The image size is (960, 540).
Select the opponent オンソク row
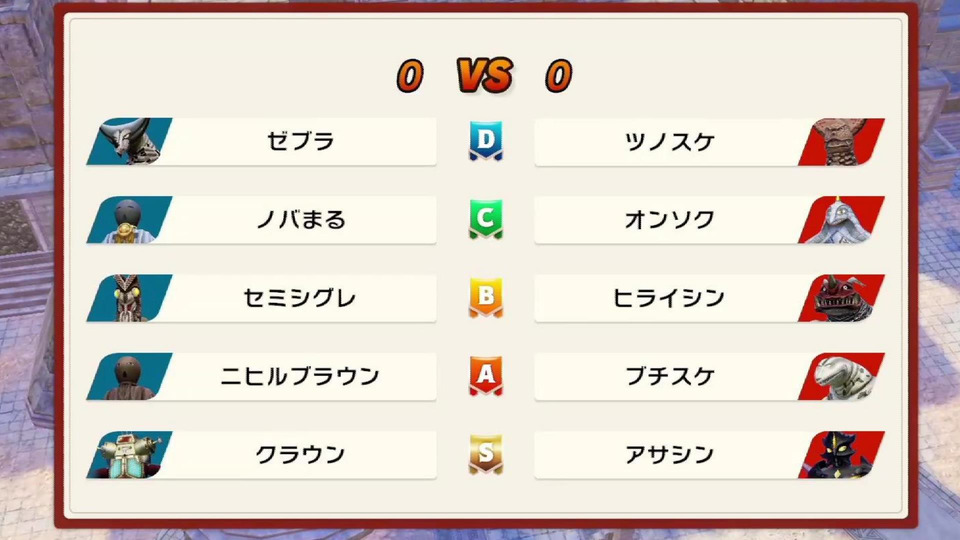670,220
